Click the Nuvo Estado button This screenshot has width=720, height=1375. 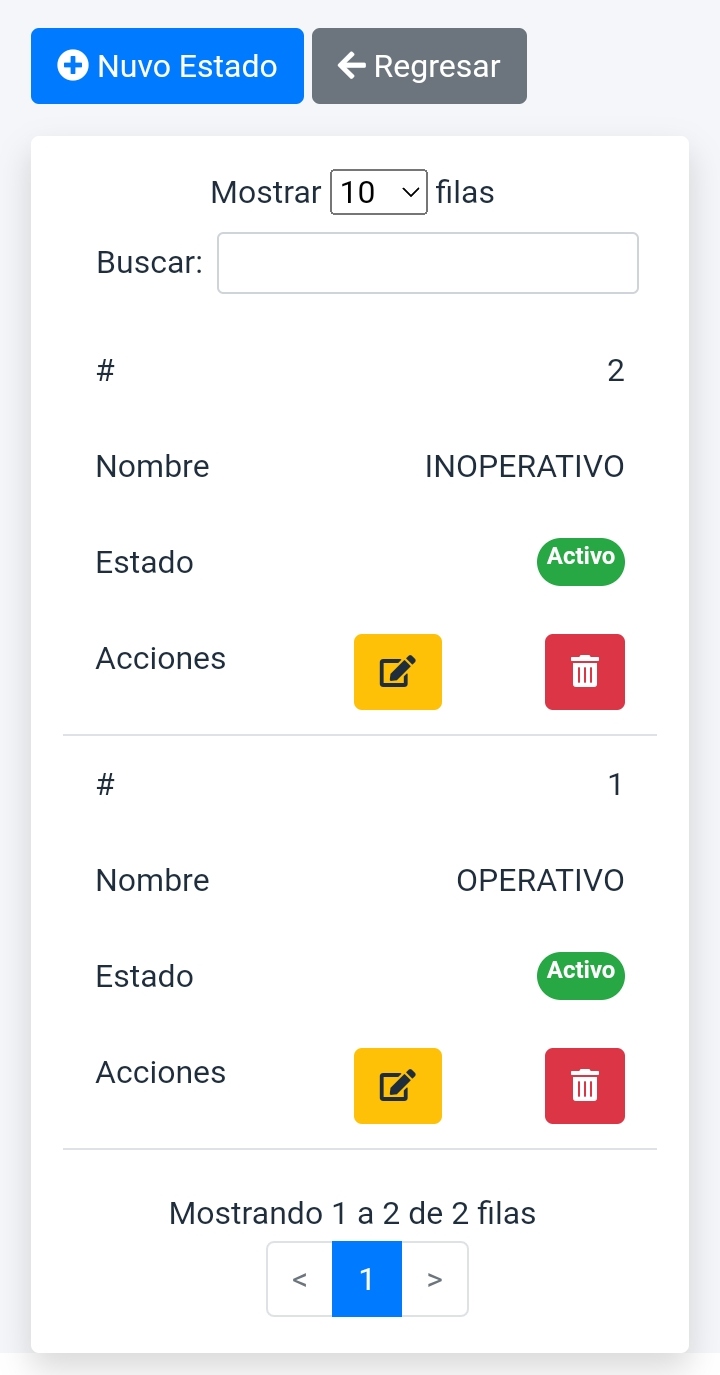coord(166,65)
